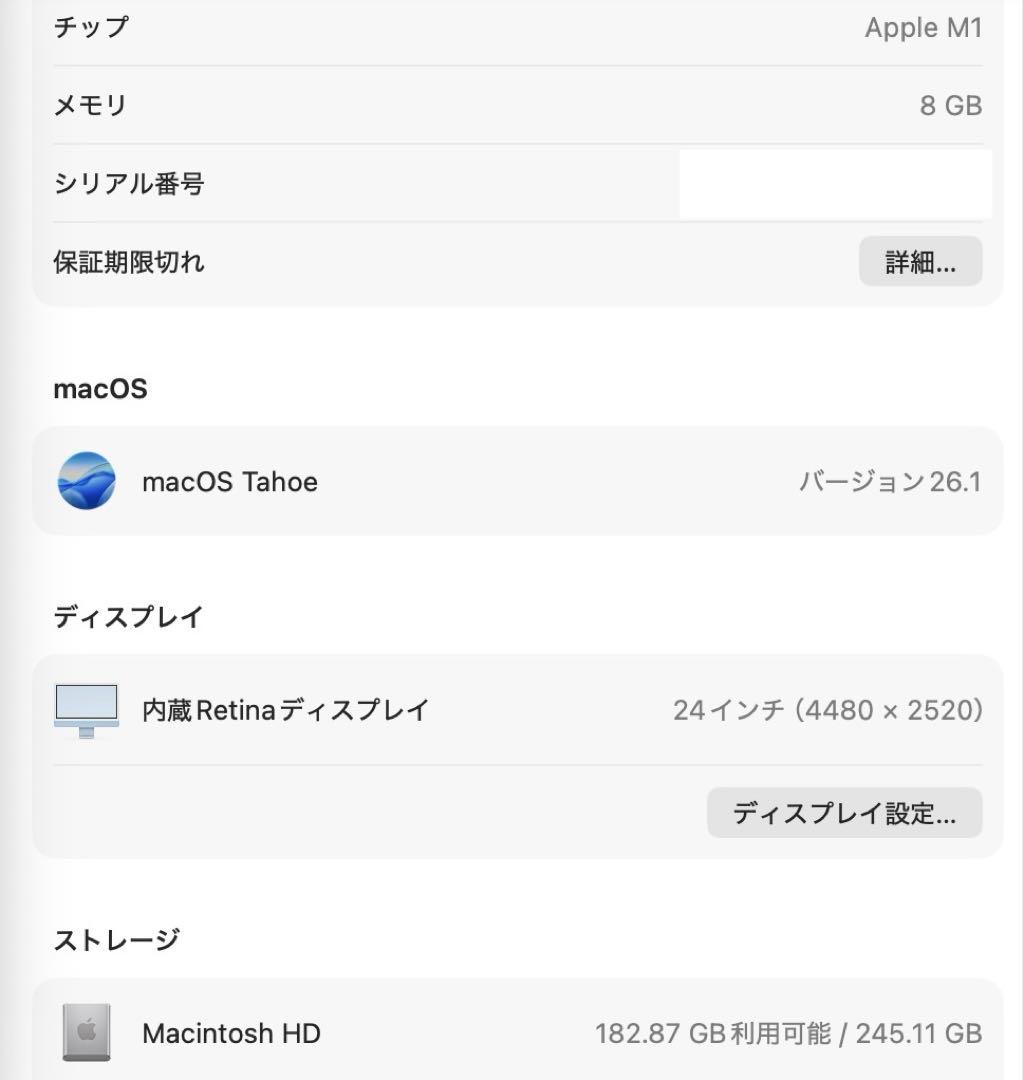Image resolution: width=1023 pixels, height=1080 pixels.
Task: Click the ディスプレイ section header
Action: click(127, 617)
